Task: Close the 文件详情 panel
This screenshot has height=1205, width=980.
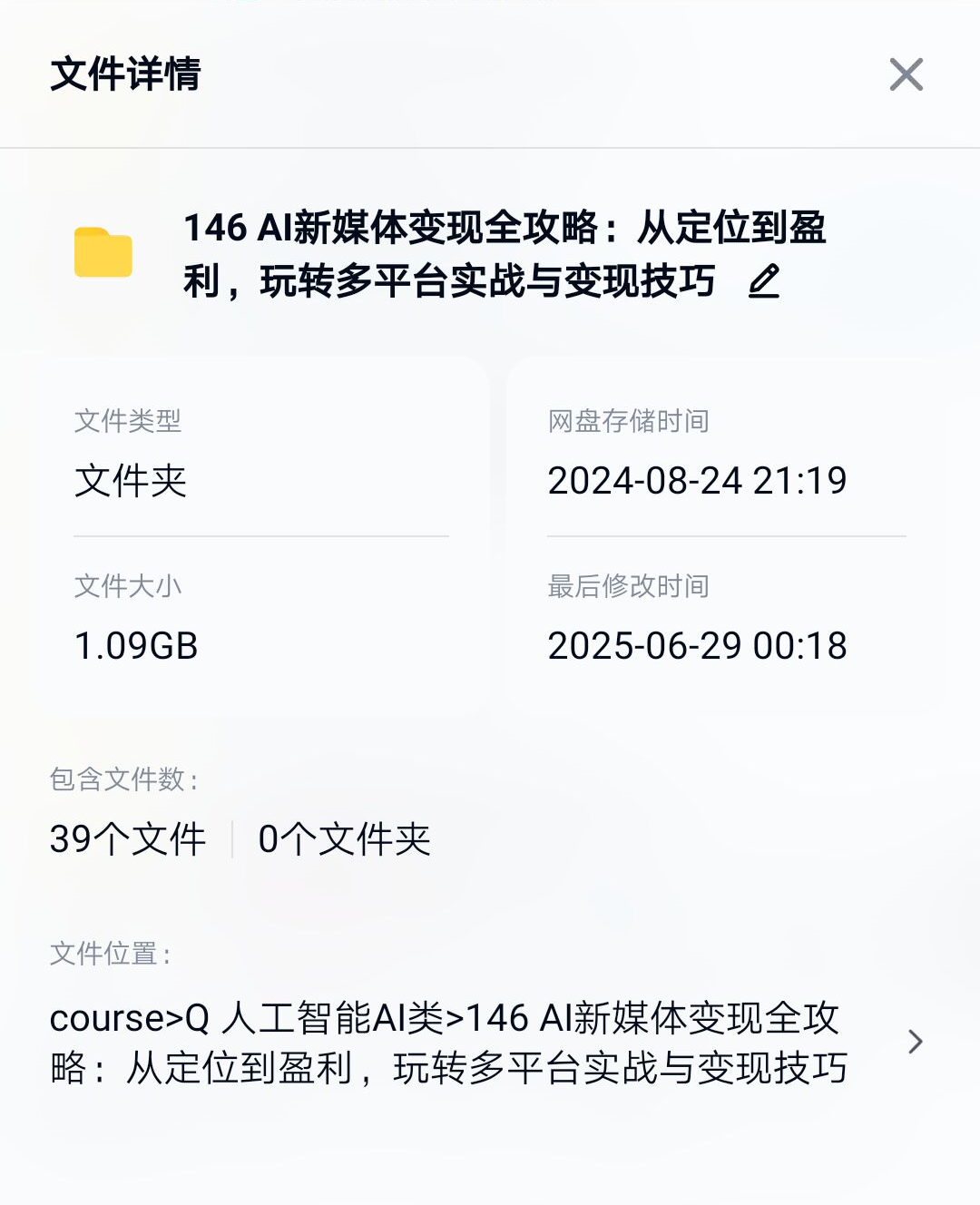Action: click(906, 74)
